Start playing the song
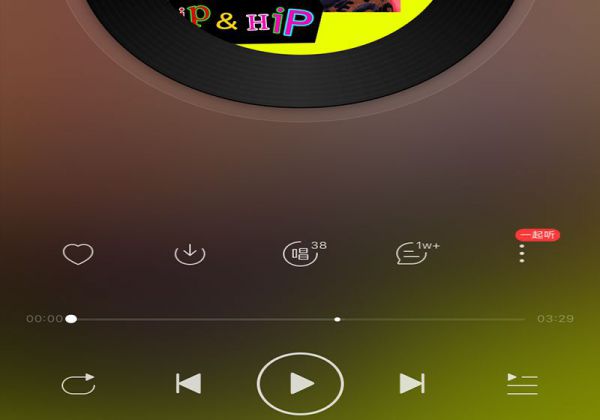This screenshot has width=600, height=420. coord(300,383)
